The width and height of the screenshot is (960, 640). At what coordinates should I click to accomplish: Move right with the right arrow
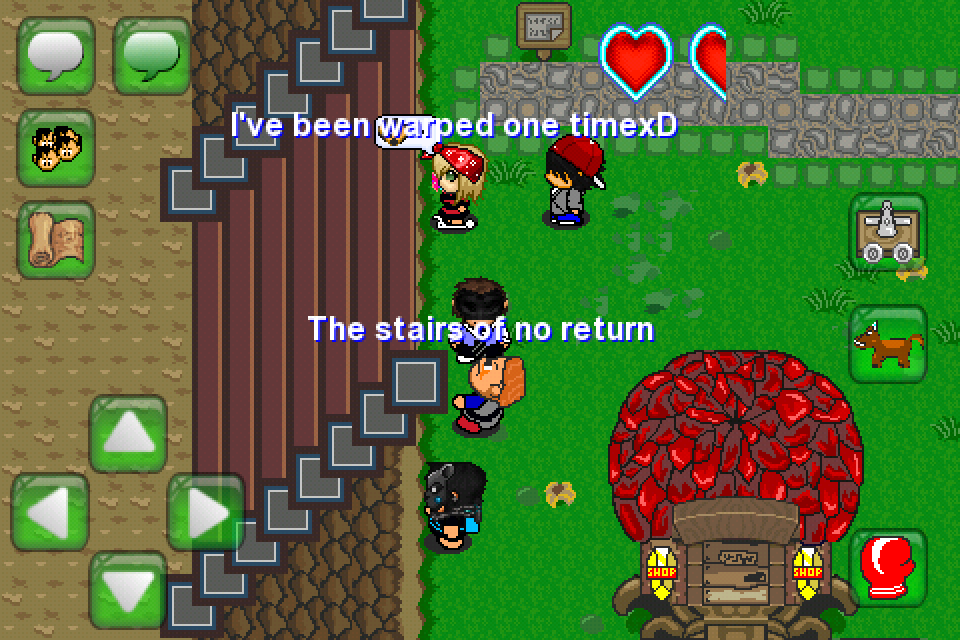click(206, 512)
